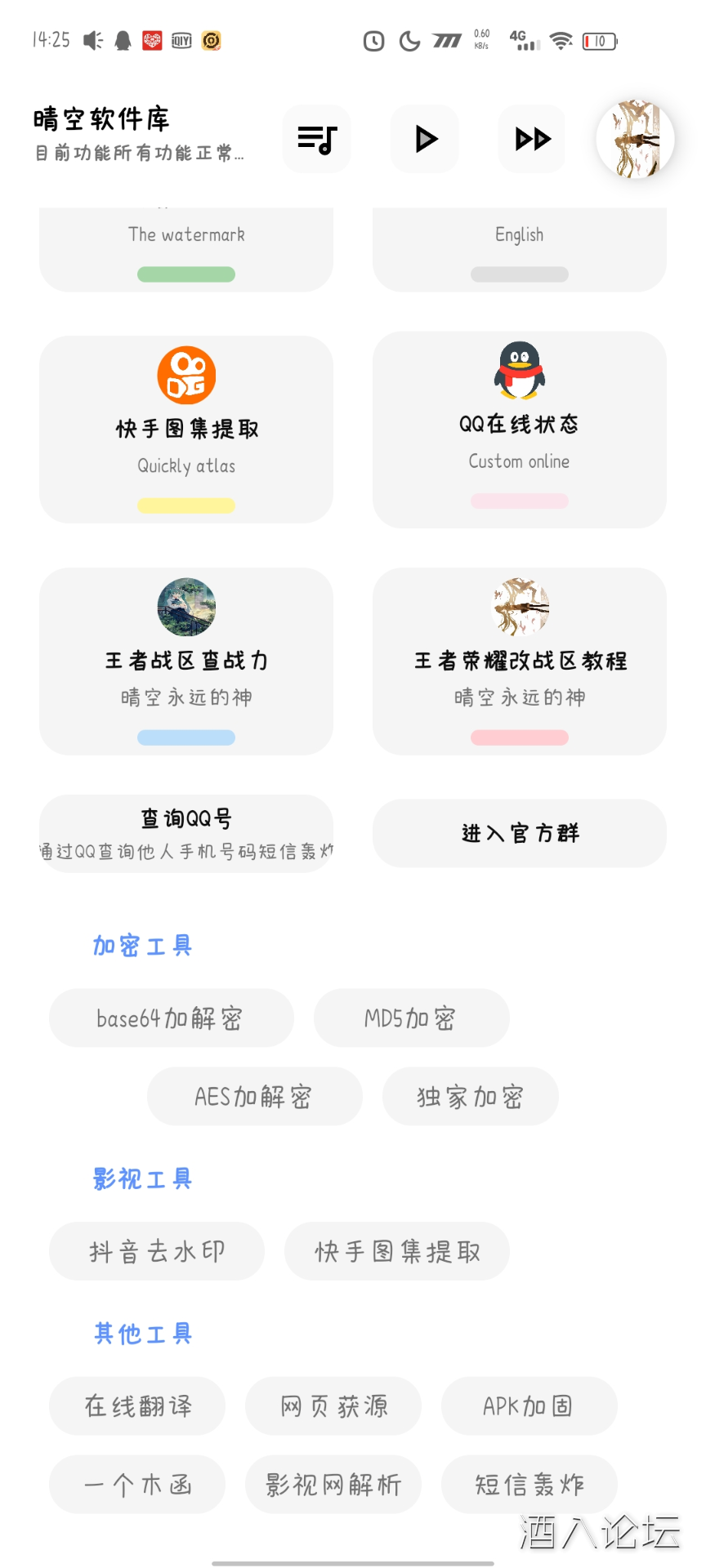Screen dimensions: 706x1568
Task: Select the 加密工具 section header
Action: click(x=142, y=944)
